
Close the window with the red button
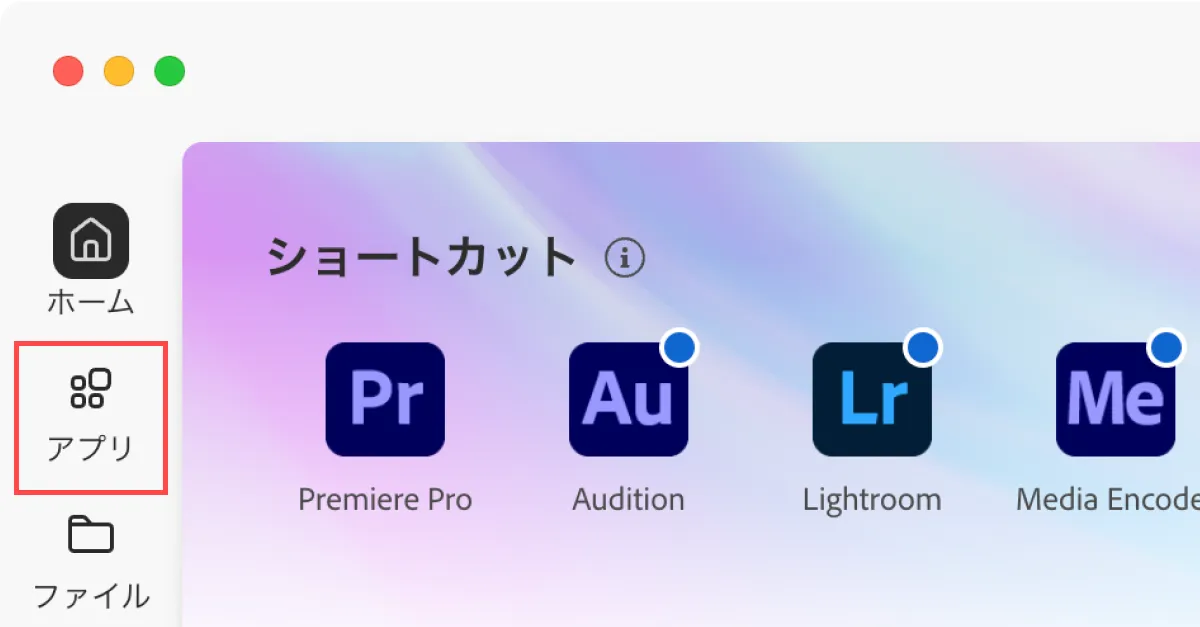(68, 71)
